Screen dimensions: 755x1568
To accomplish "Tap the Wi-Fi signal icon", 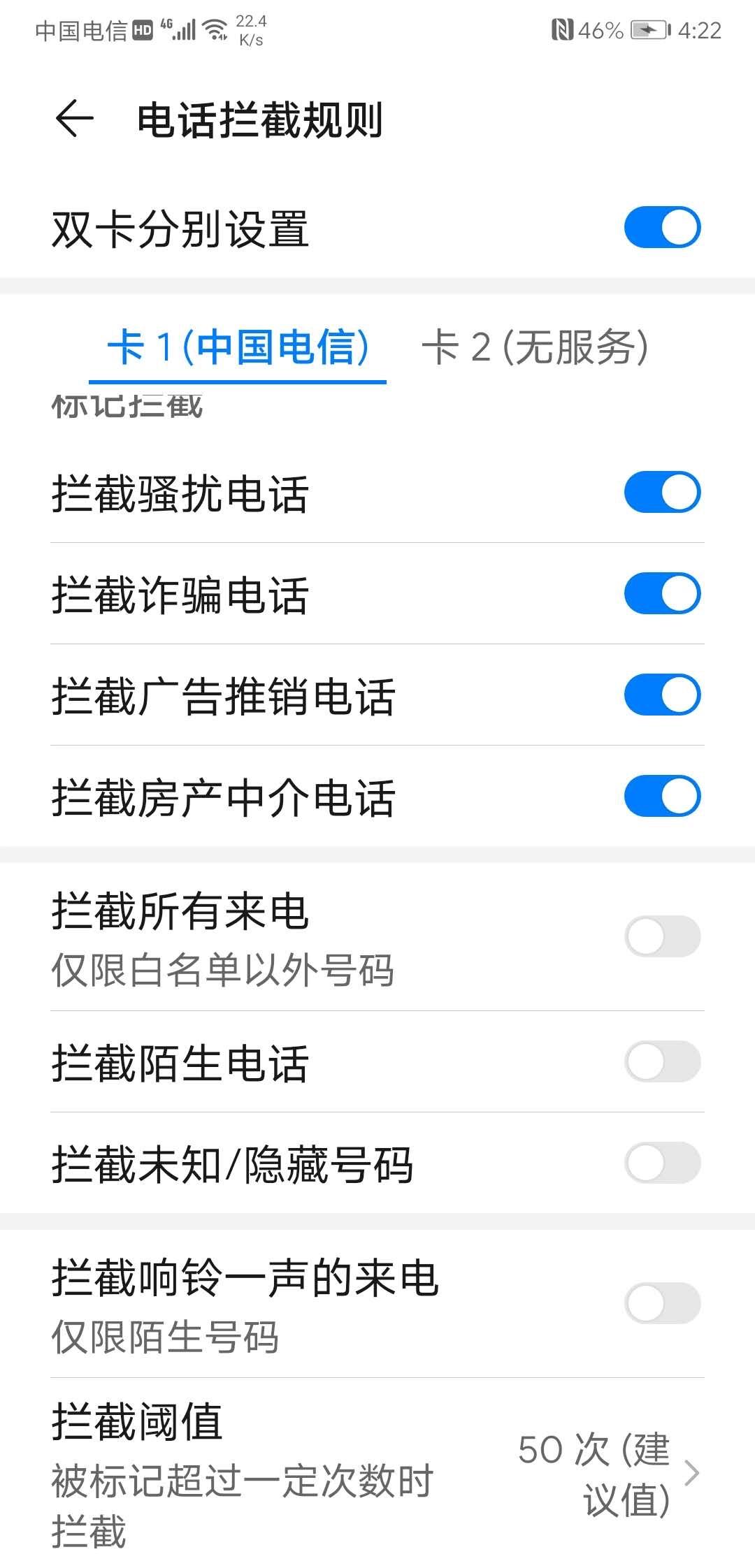I will coord(214,29).
